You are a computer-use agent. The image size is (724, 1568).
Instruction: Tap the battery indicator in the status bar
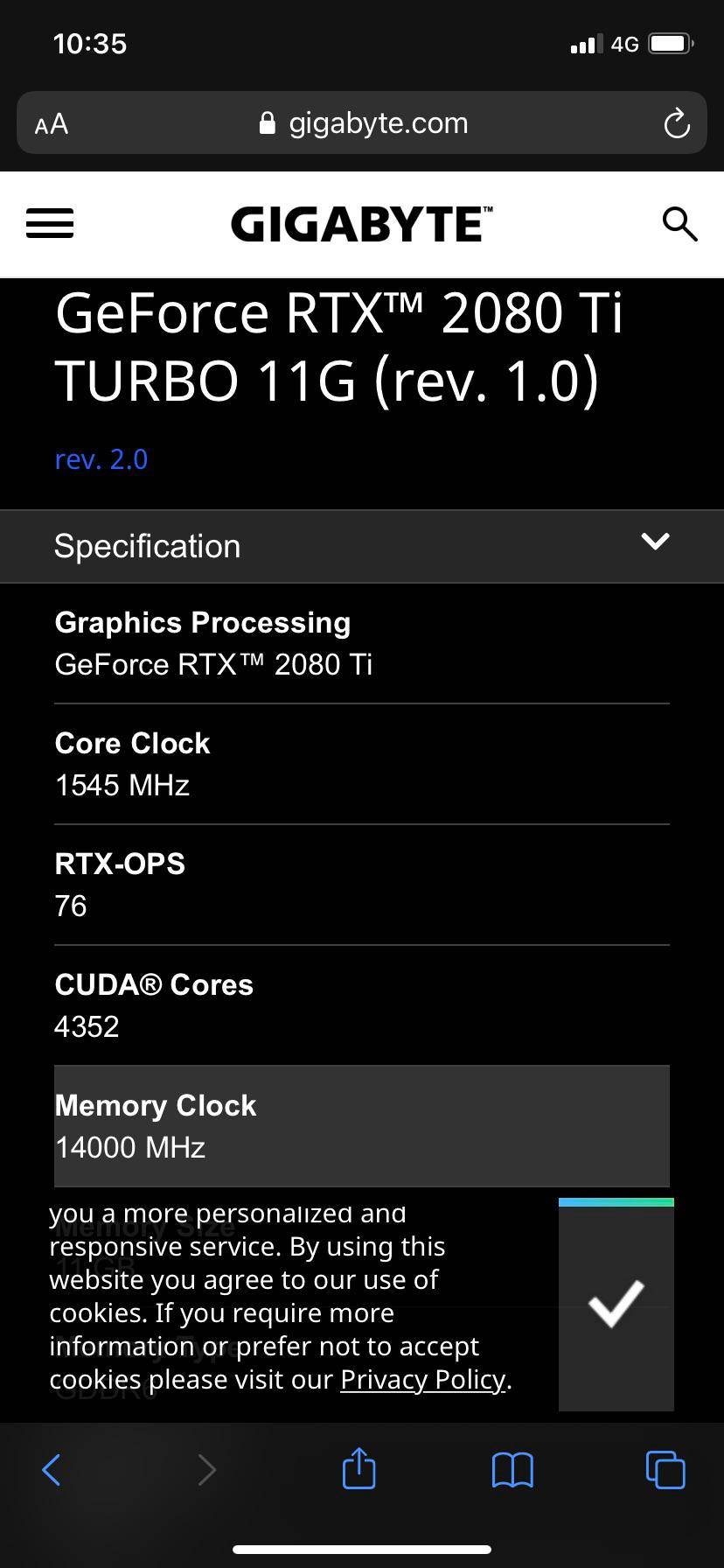pyautogui.click(x=669, y=42)
